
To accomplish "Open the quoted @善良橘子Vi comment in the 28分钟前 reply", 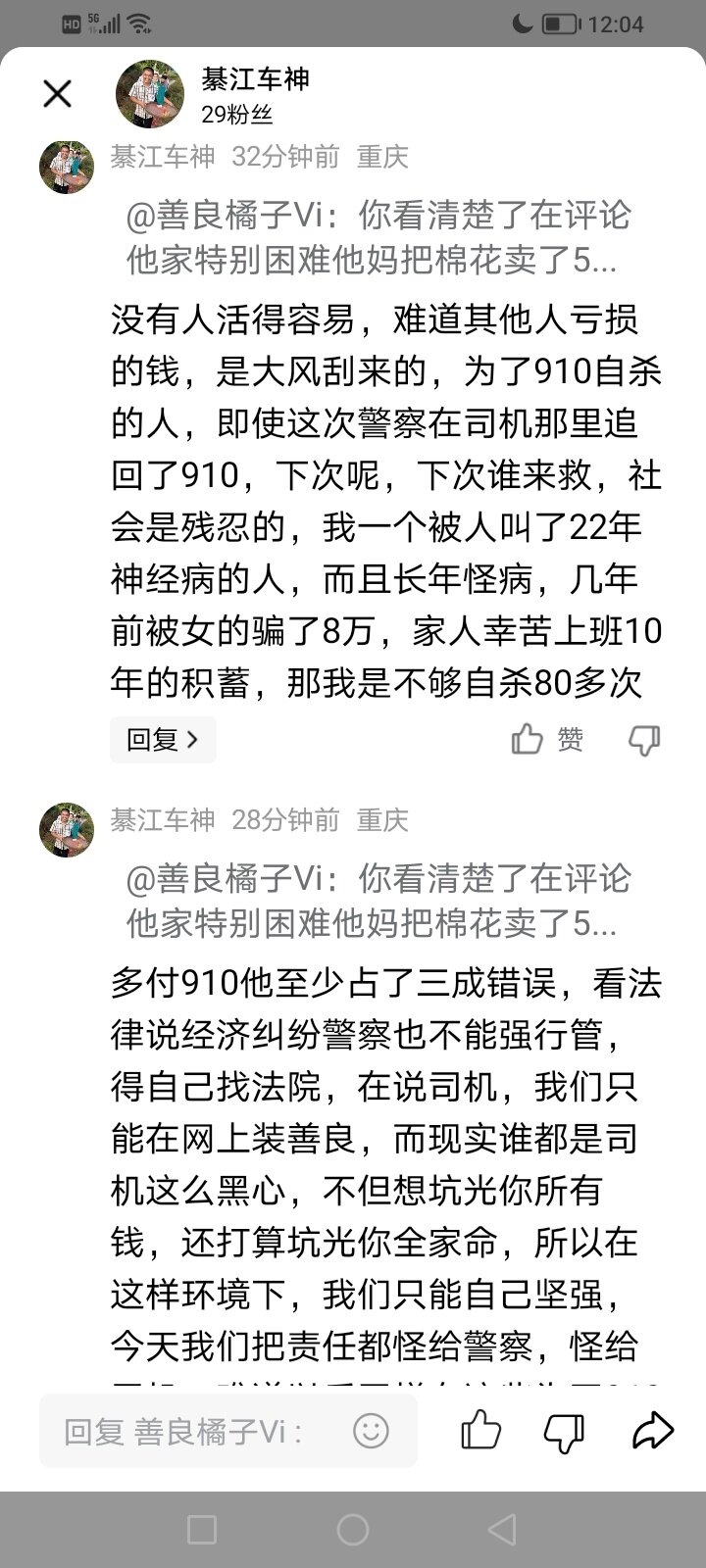I will (x=379, y=901).
